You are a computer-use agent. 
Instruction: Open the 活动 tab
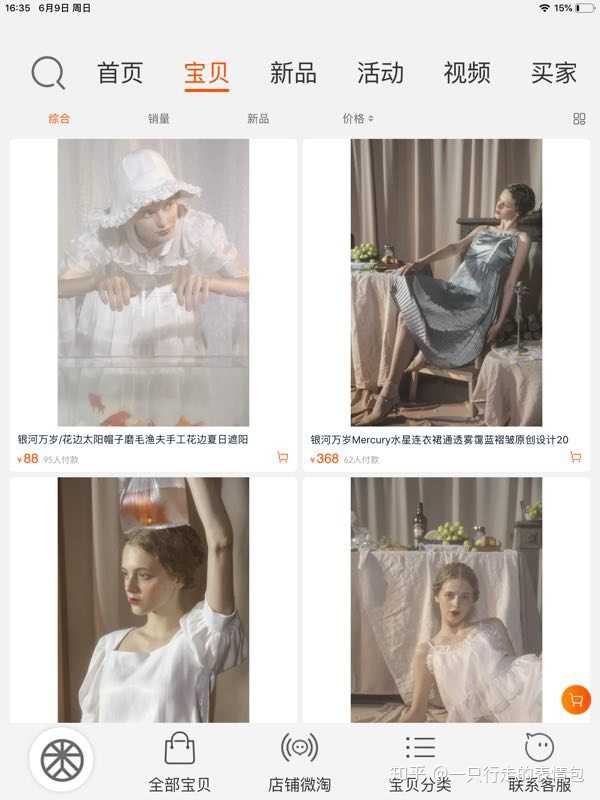(x=380, y=73)
